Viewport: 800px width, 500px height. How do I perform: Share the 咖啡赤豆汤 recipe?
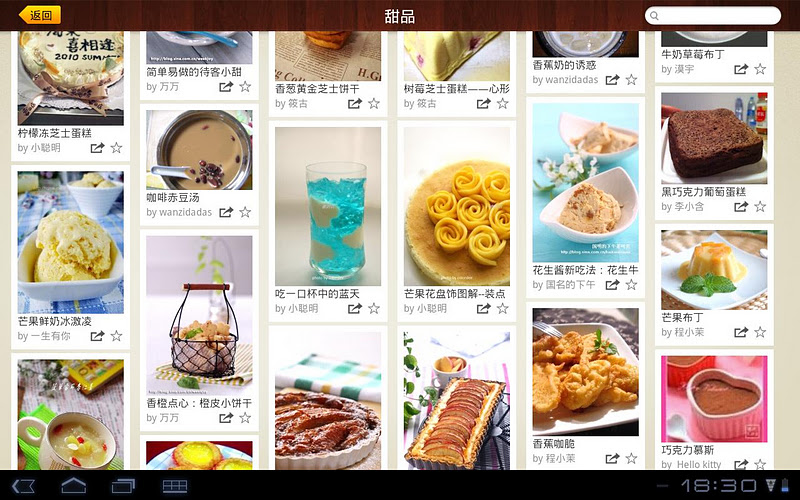click(x=226, y=212)
